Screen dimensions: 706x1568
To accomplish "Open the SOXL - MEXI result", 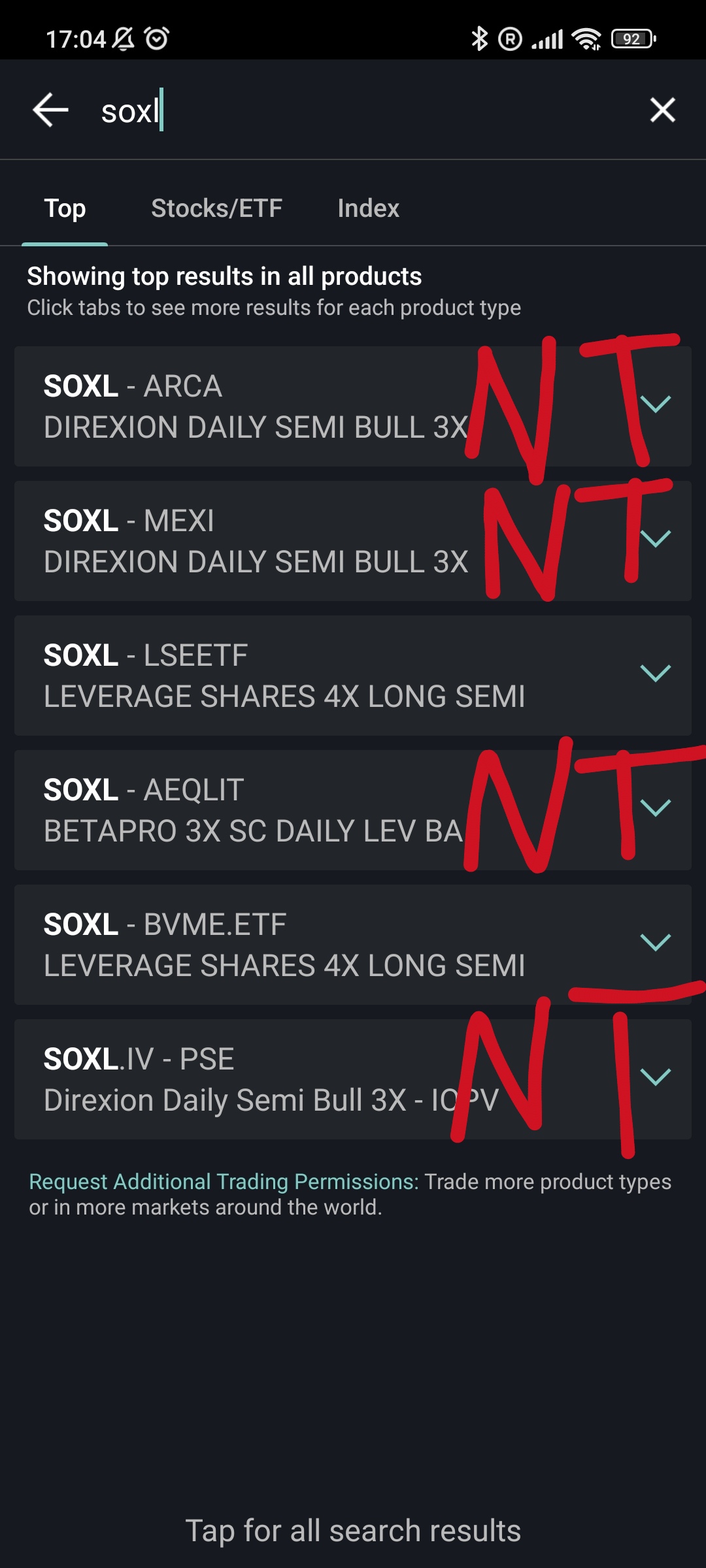I will 353,541.
